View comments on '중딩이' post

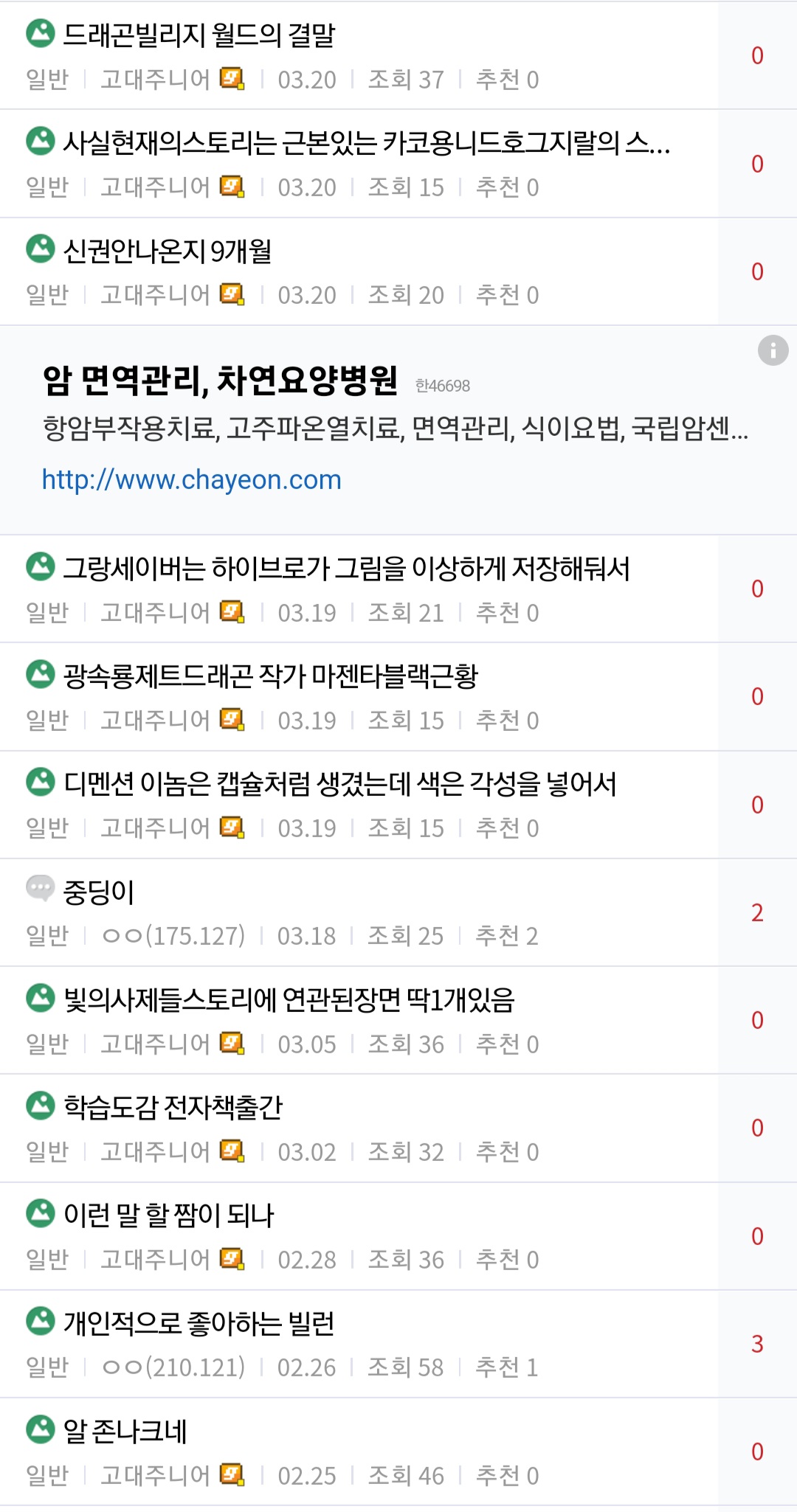[757, 913]
